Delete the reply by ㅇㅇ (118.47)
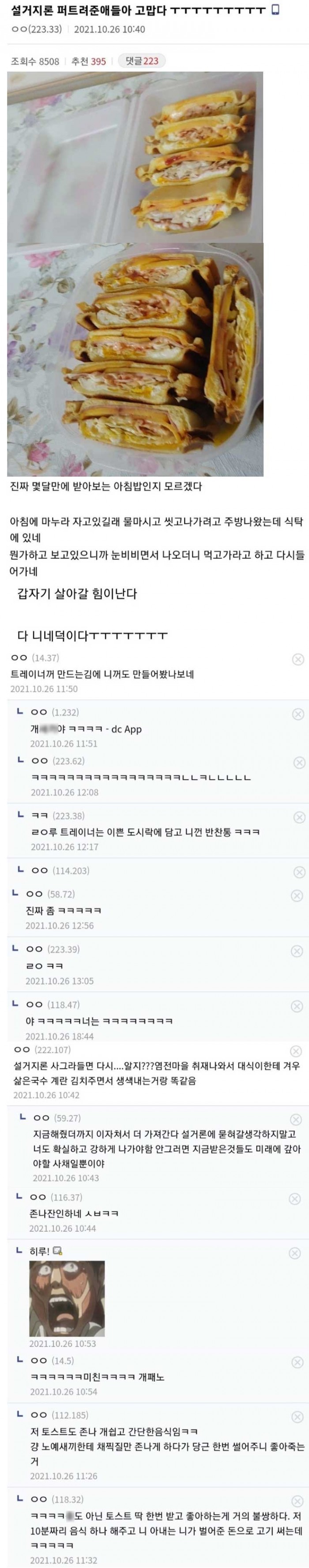The width and height of the screenshot is (309, 1568). (297, 1006)
